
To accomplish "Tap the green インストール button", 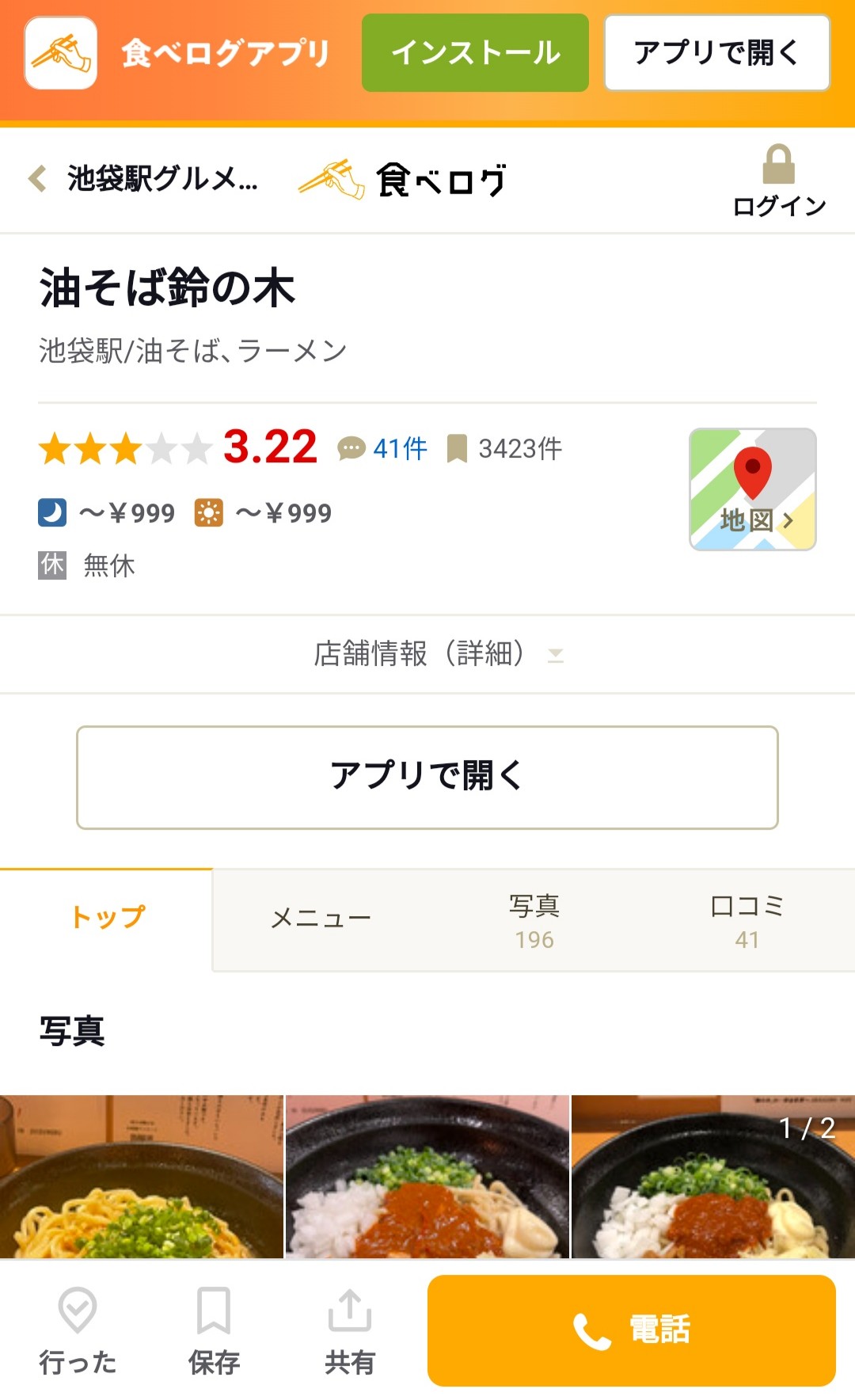I will click(x=475, y=53).
